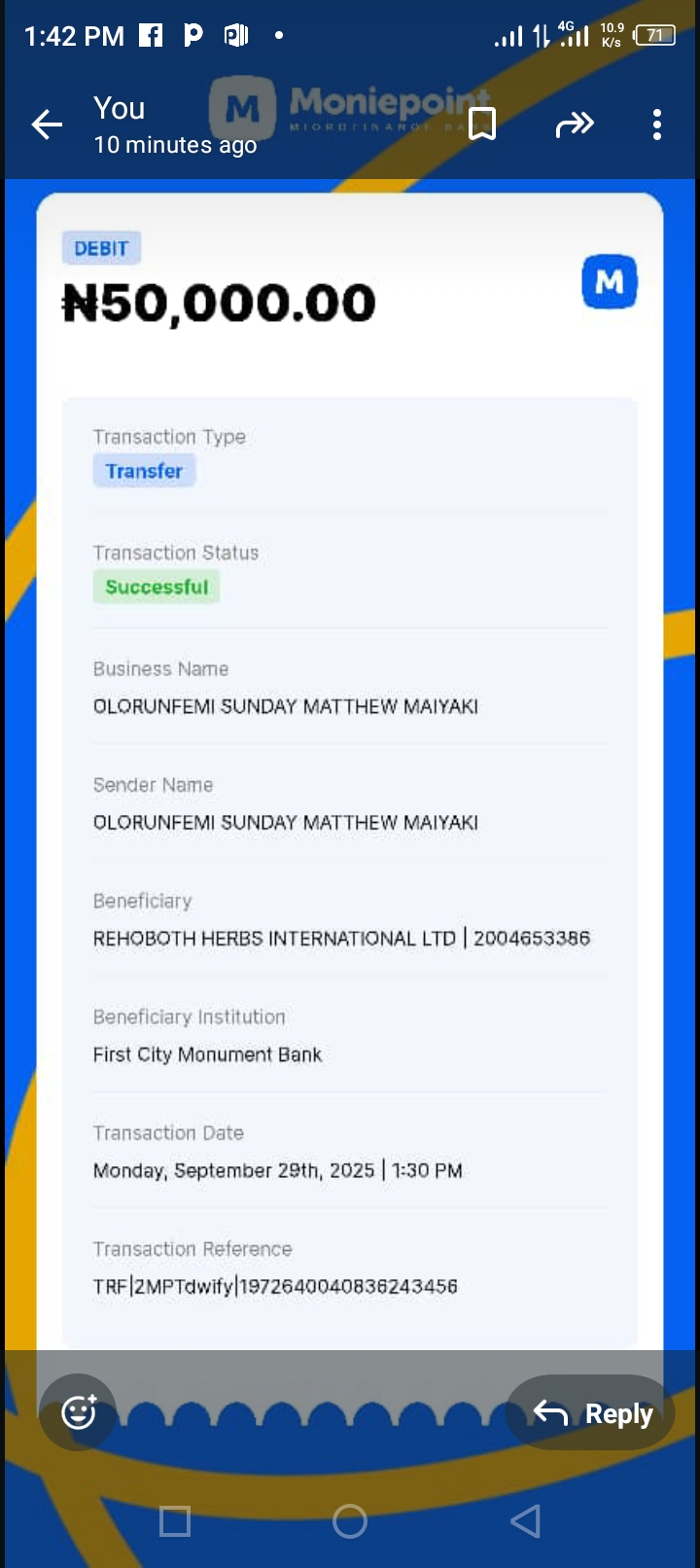Tap the Reply button
Image resolution: width=700 pixels, height=1568 pixels.
592,1413
